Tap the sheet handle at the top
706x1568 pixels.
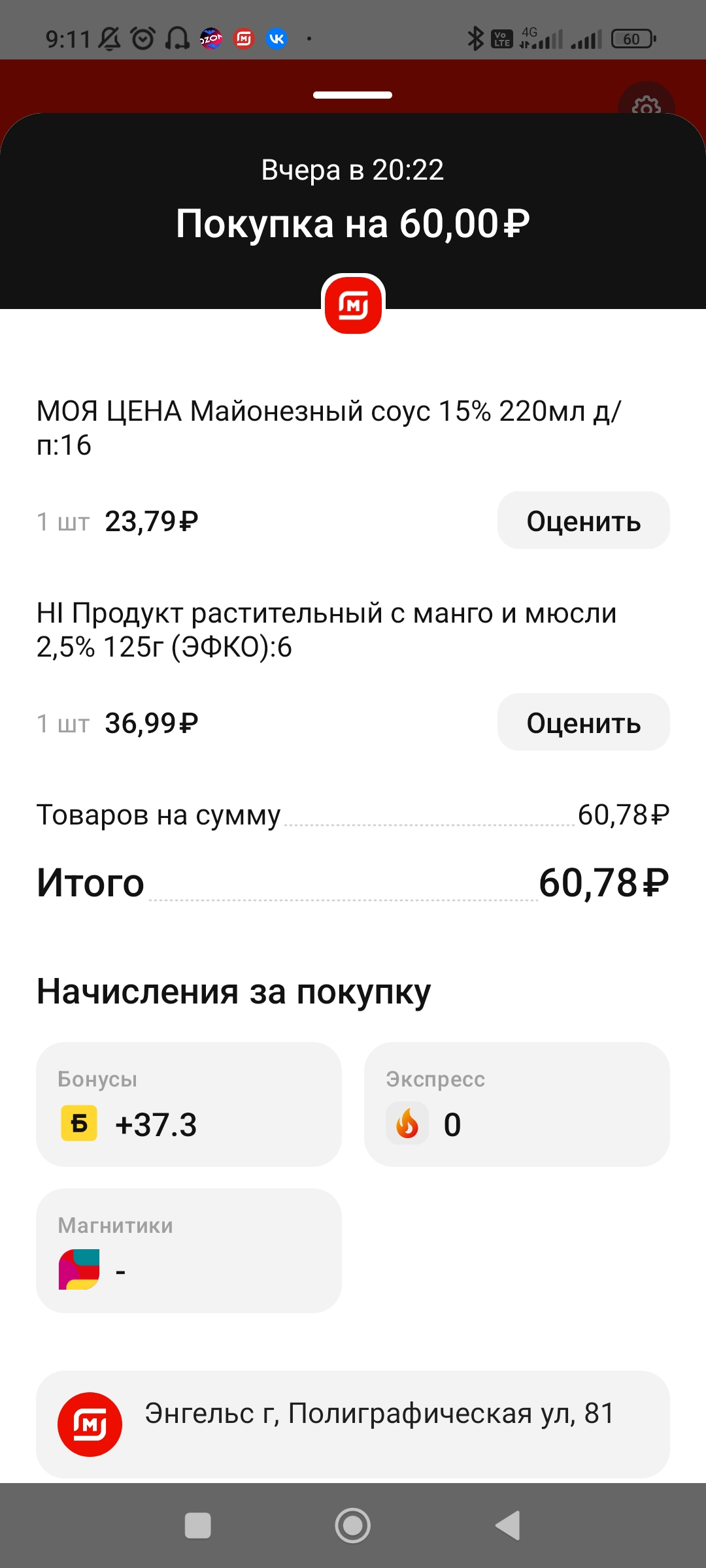click(x=353, y=95)
